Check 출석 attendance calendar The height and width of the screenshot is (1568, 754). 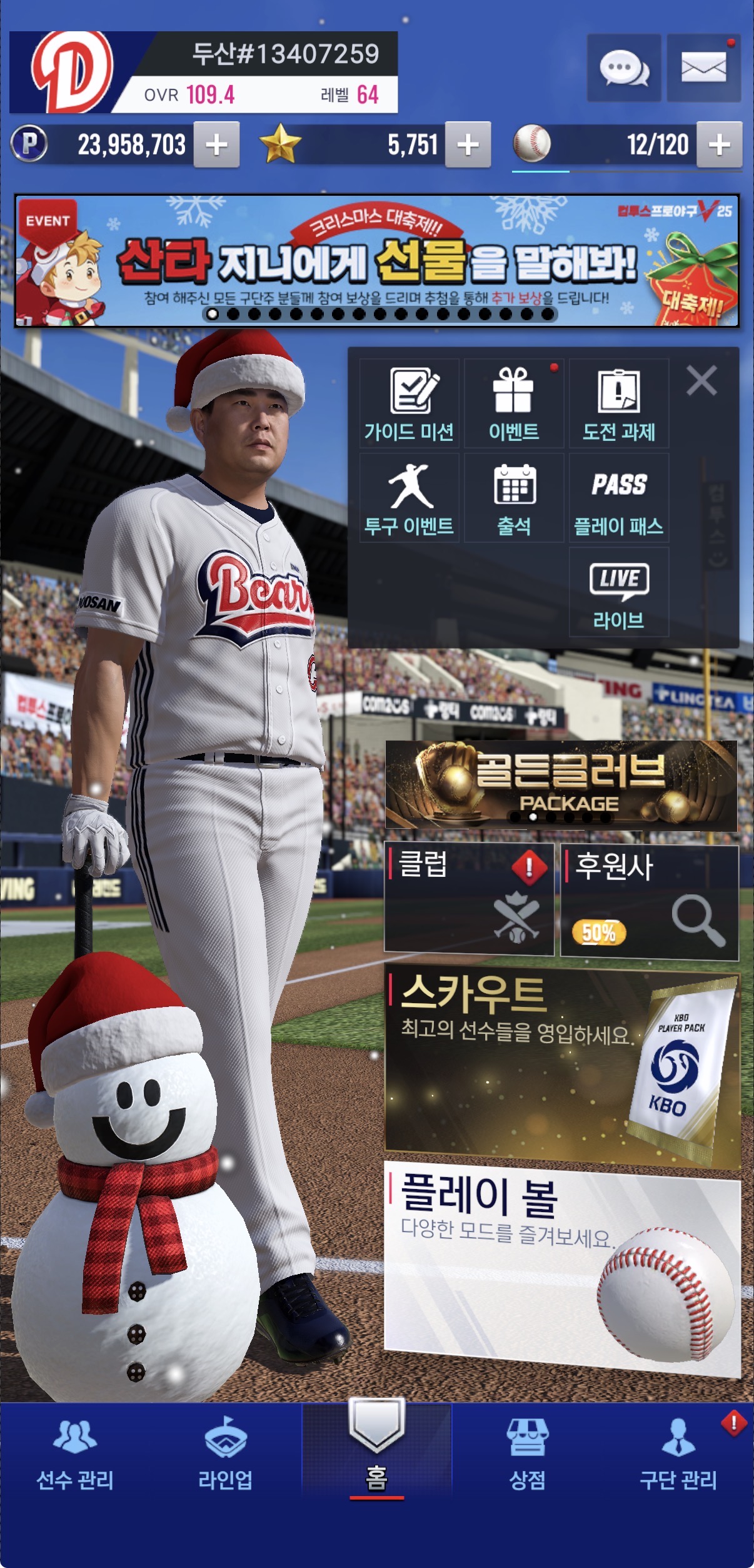point(513,498)
